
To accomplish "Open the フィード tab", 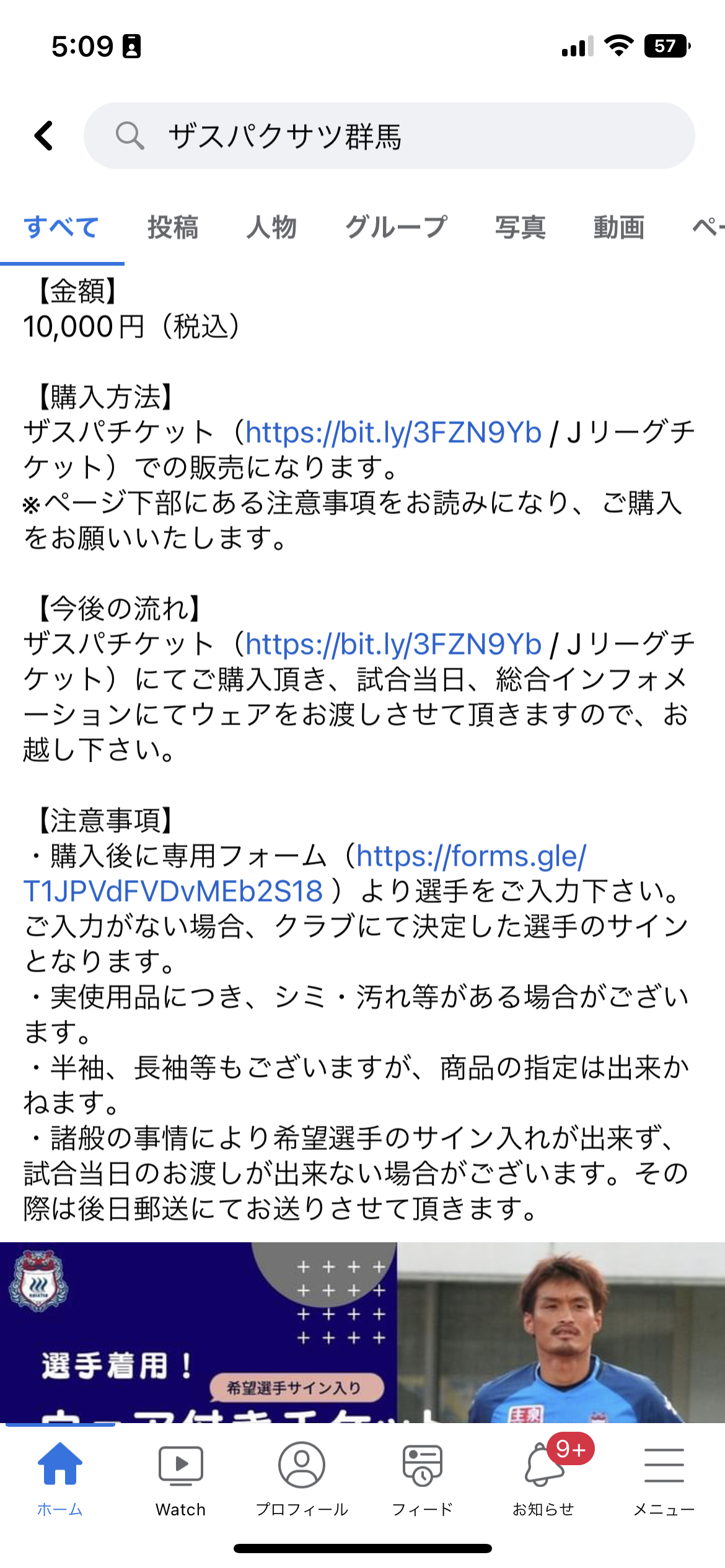I will coord(422,1477).
